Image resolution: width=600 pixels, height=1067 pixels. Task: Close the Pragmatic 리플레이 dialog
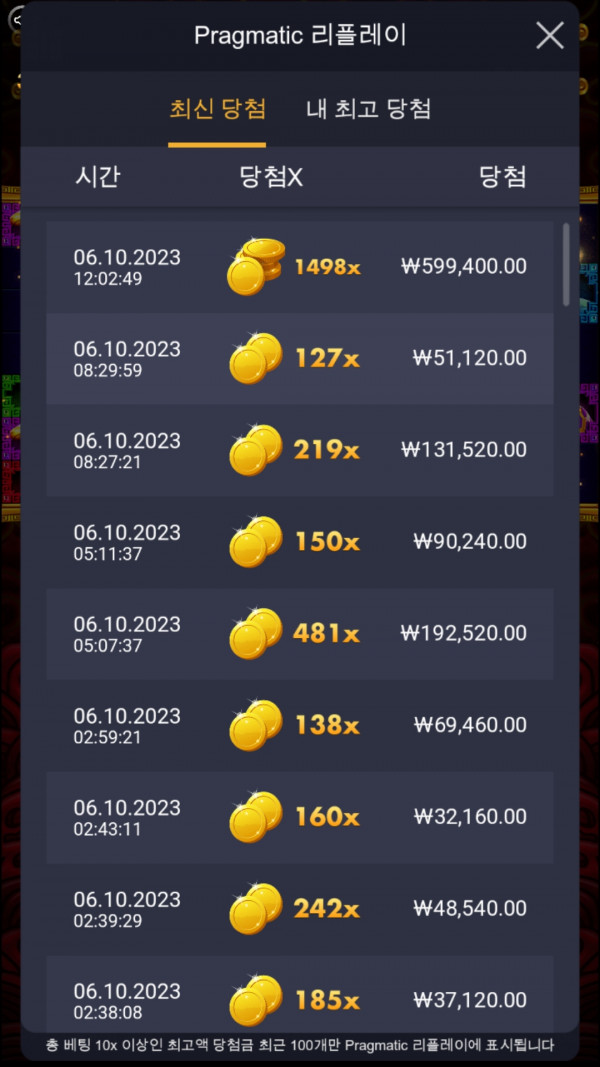point(550,36)
